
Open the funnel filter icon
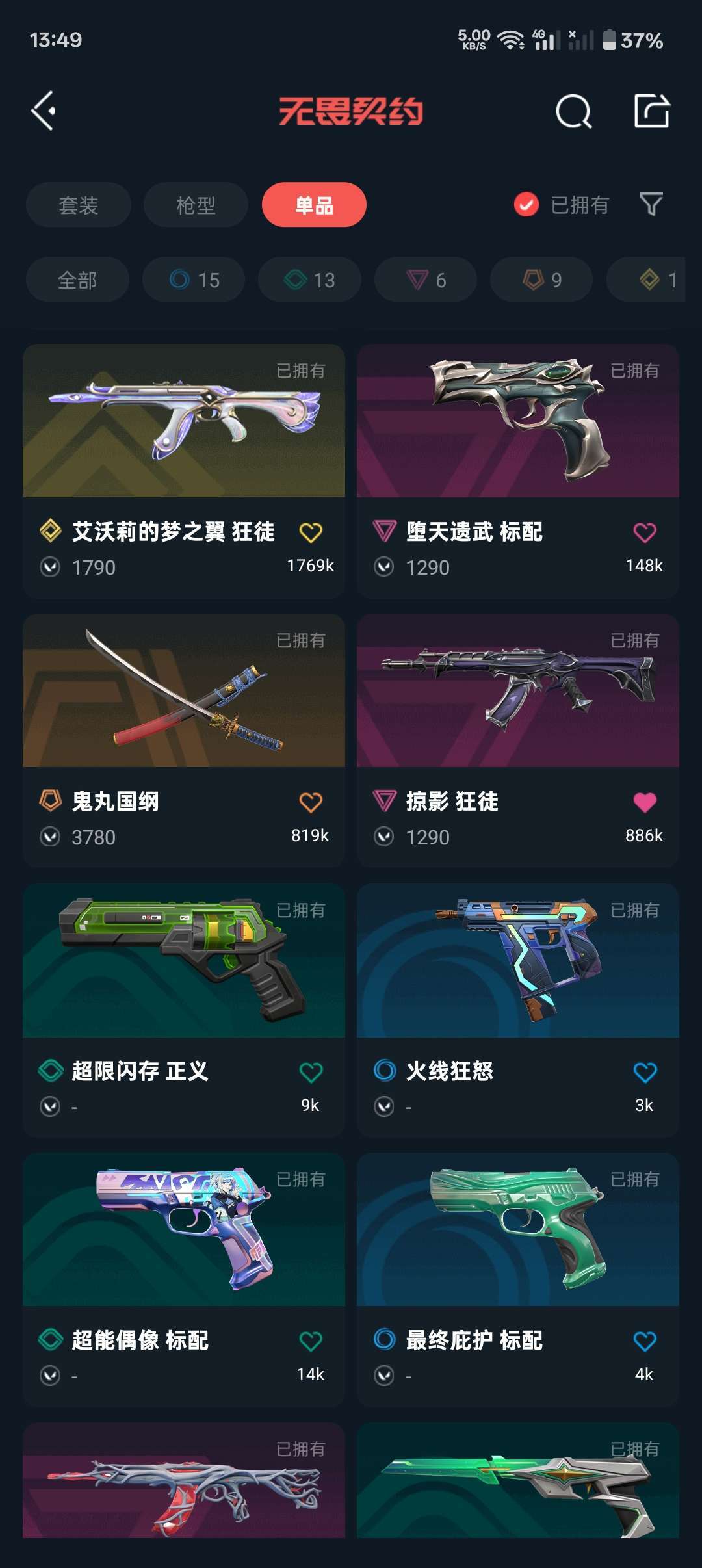[x=651, y=205]
